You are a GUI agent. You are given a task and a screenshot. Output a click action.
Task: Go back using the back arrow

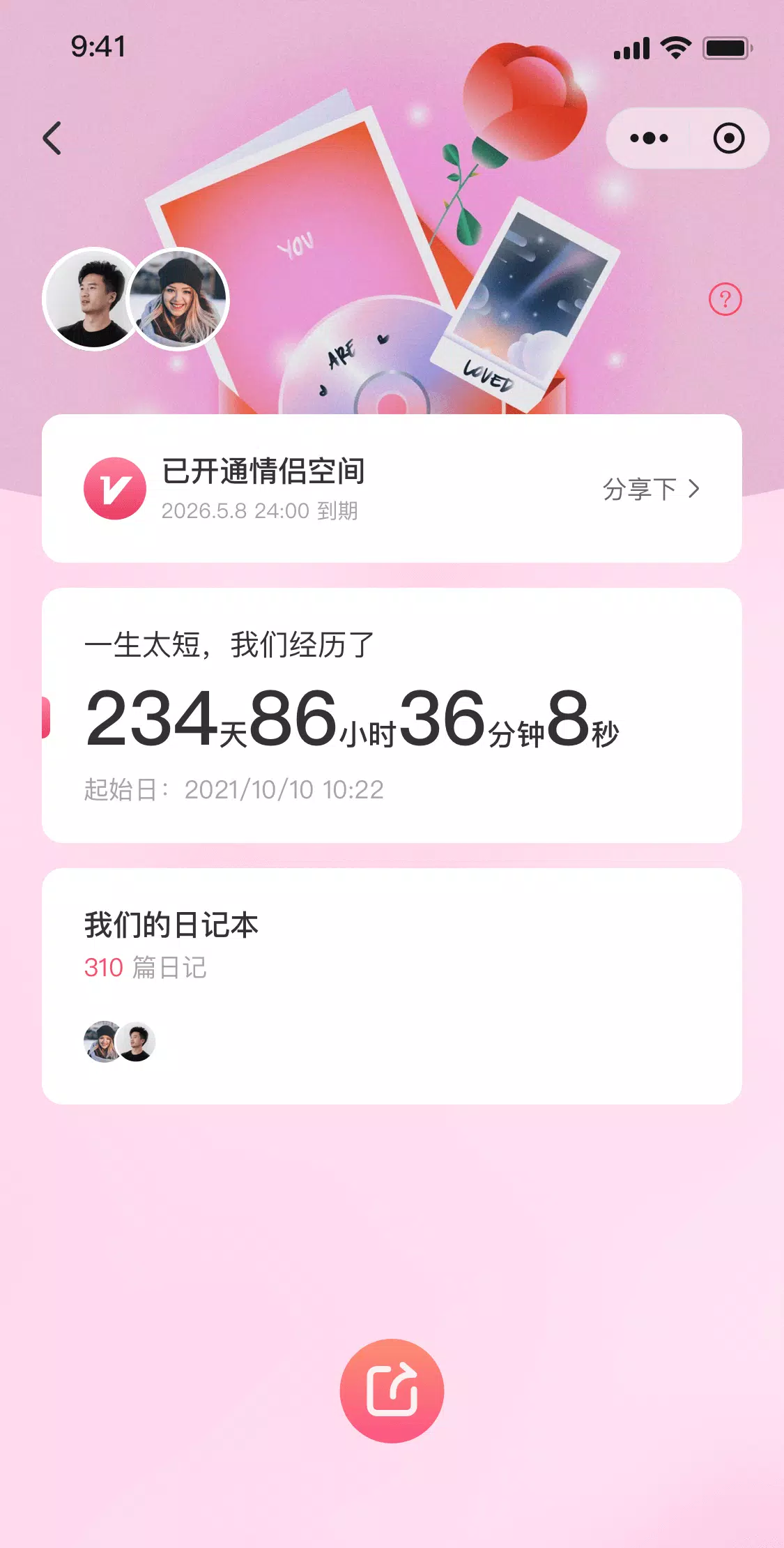tap(52, 138)
